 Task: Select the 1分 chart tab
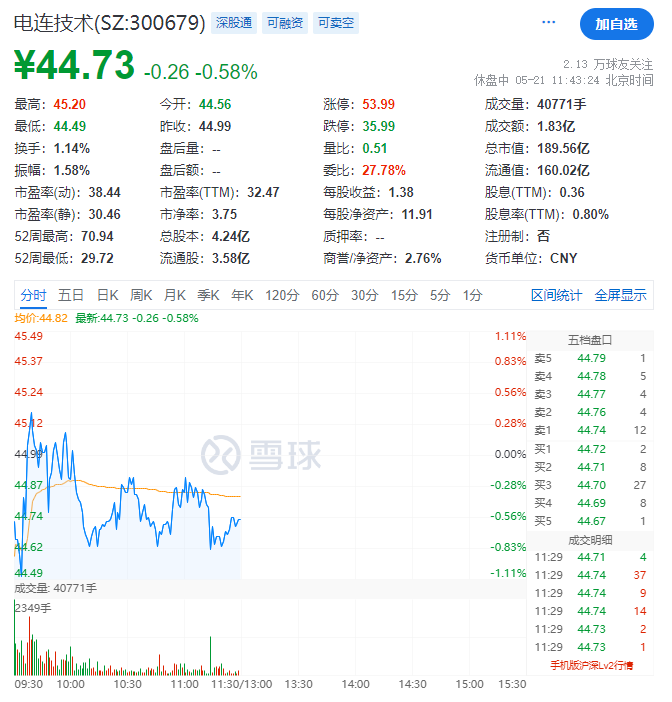tap(472, 295)
